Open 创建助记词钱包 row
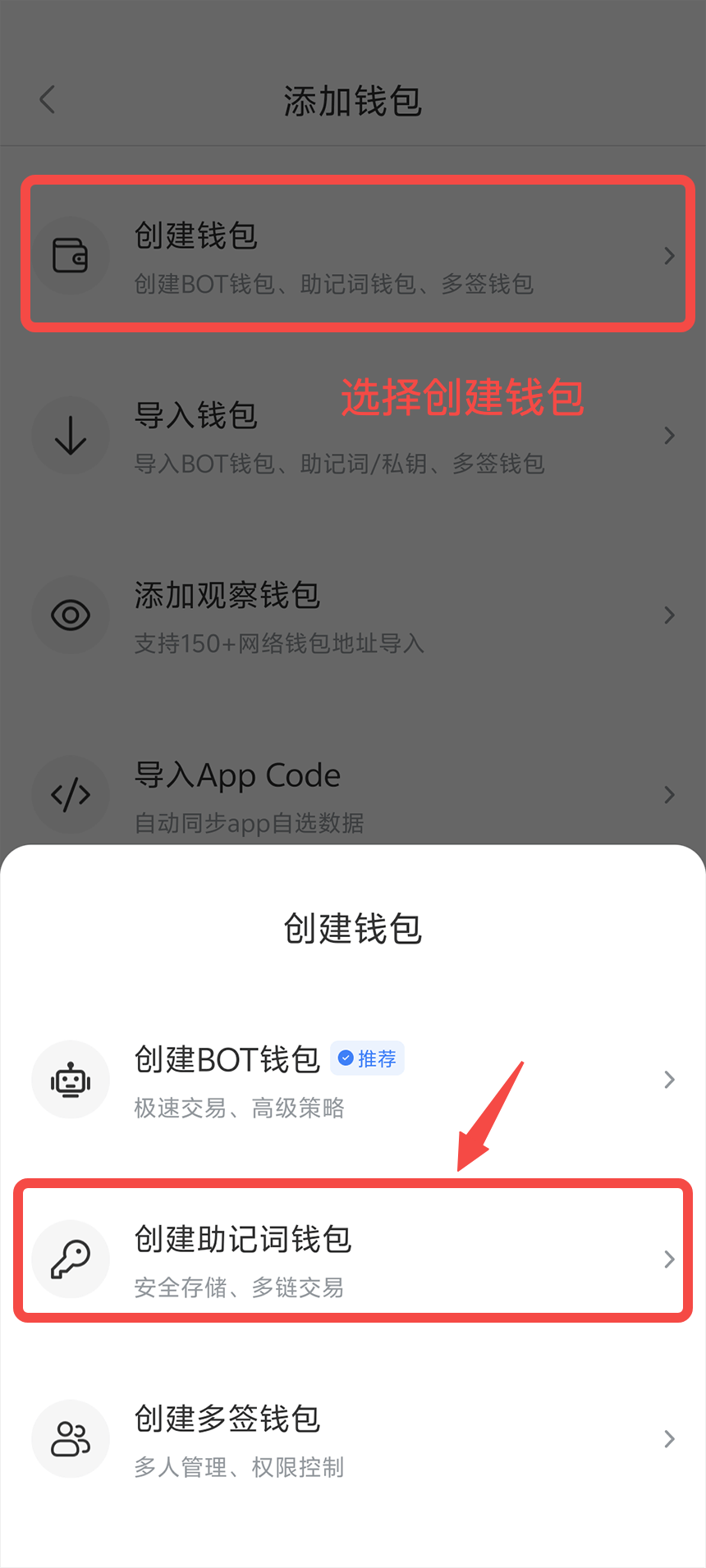 353,1258
